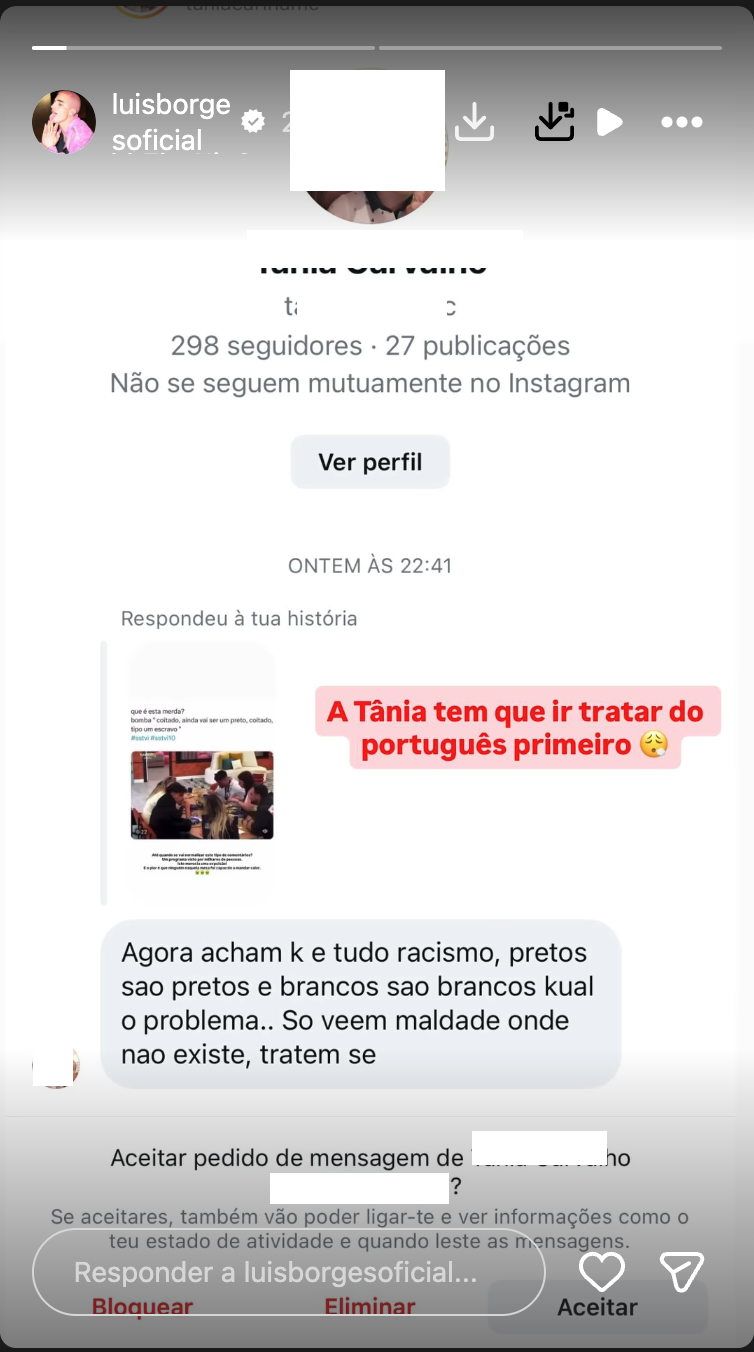The width and height of the screenshot is (754, 1352).
Task: Block the sender using Bloquear
Action: pos(141,1307)
